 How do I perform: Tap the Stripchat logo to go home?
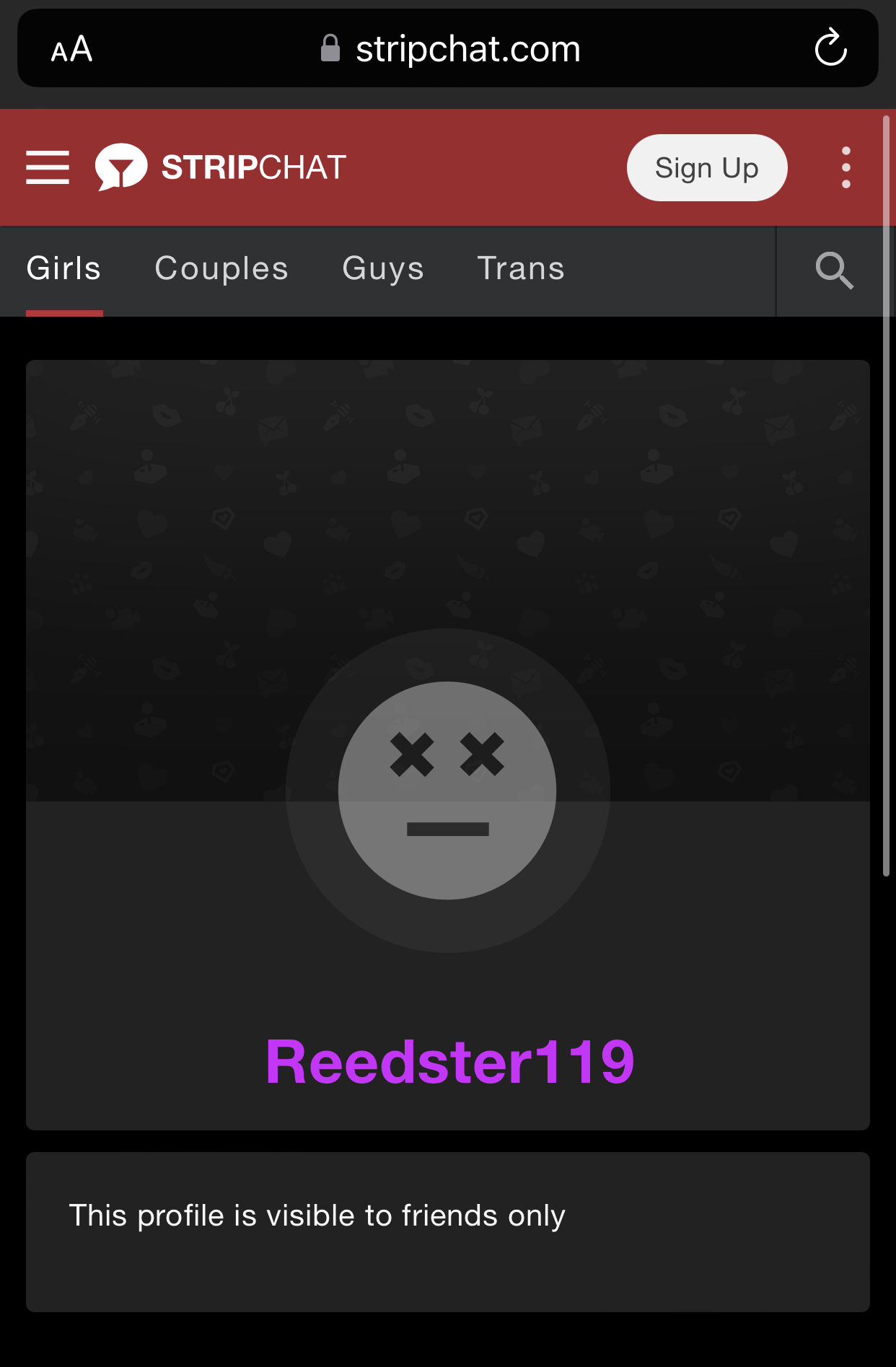[x=221, y=167]
